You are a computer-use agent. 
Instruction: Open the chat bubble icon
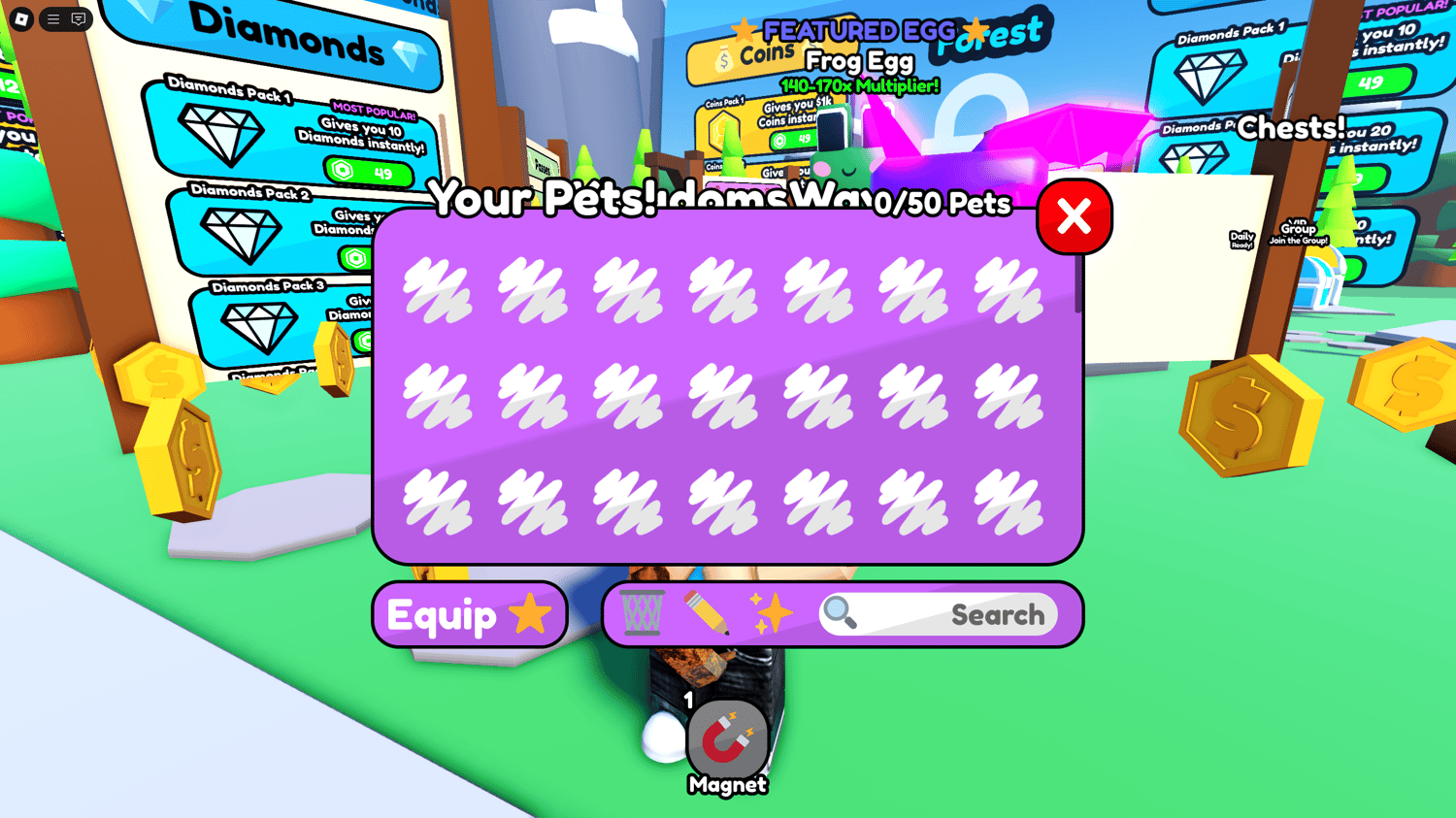click(x=79, y=18)
